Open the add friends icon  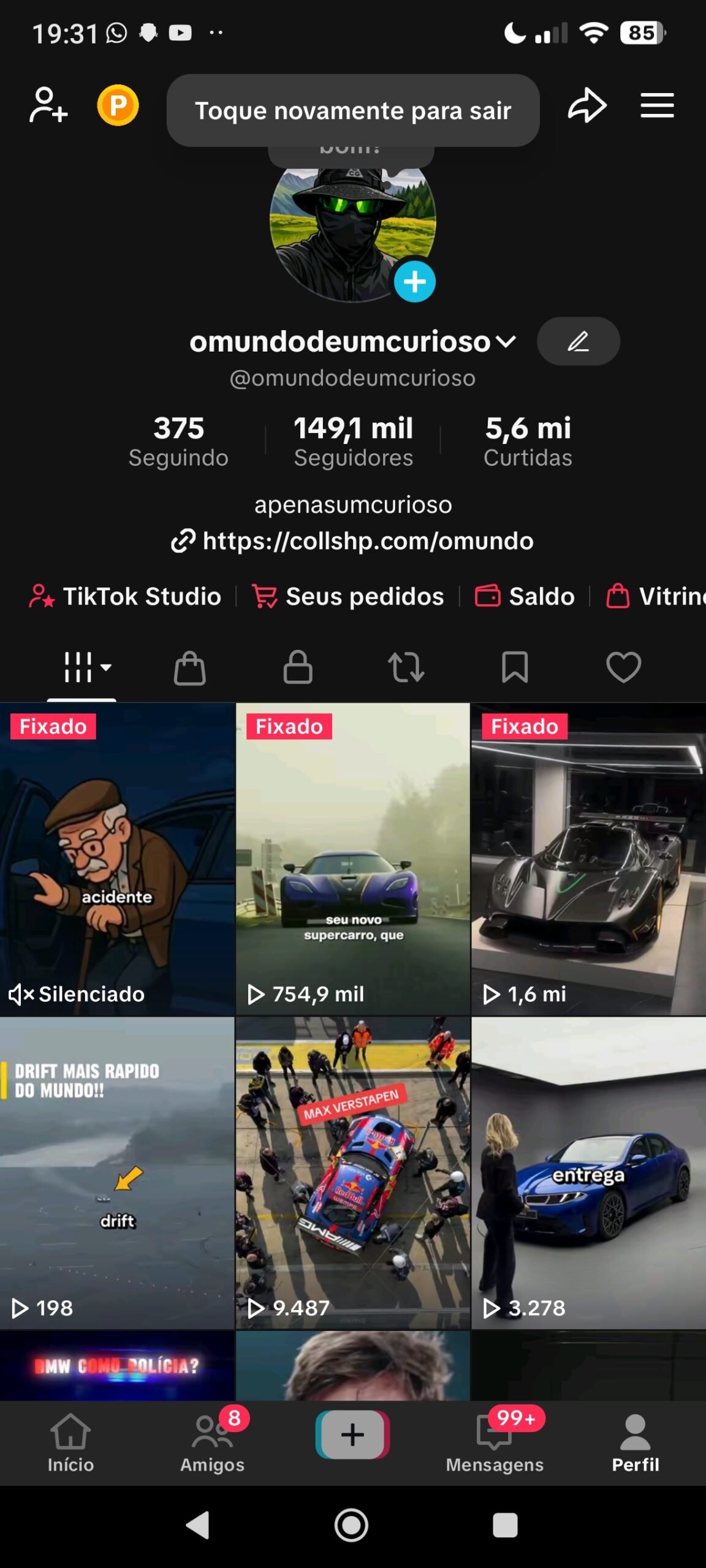(48, 105)
